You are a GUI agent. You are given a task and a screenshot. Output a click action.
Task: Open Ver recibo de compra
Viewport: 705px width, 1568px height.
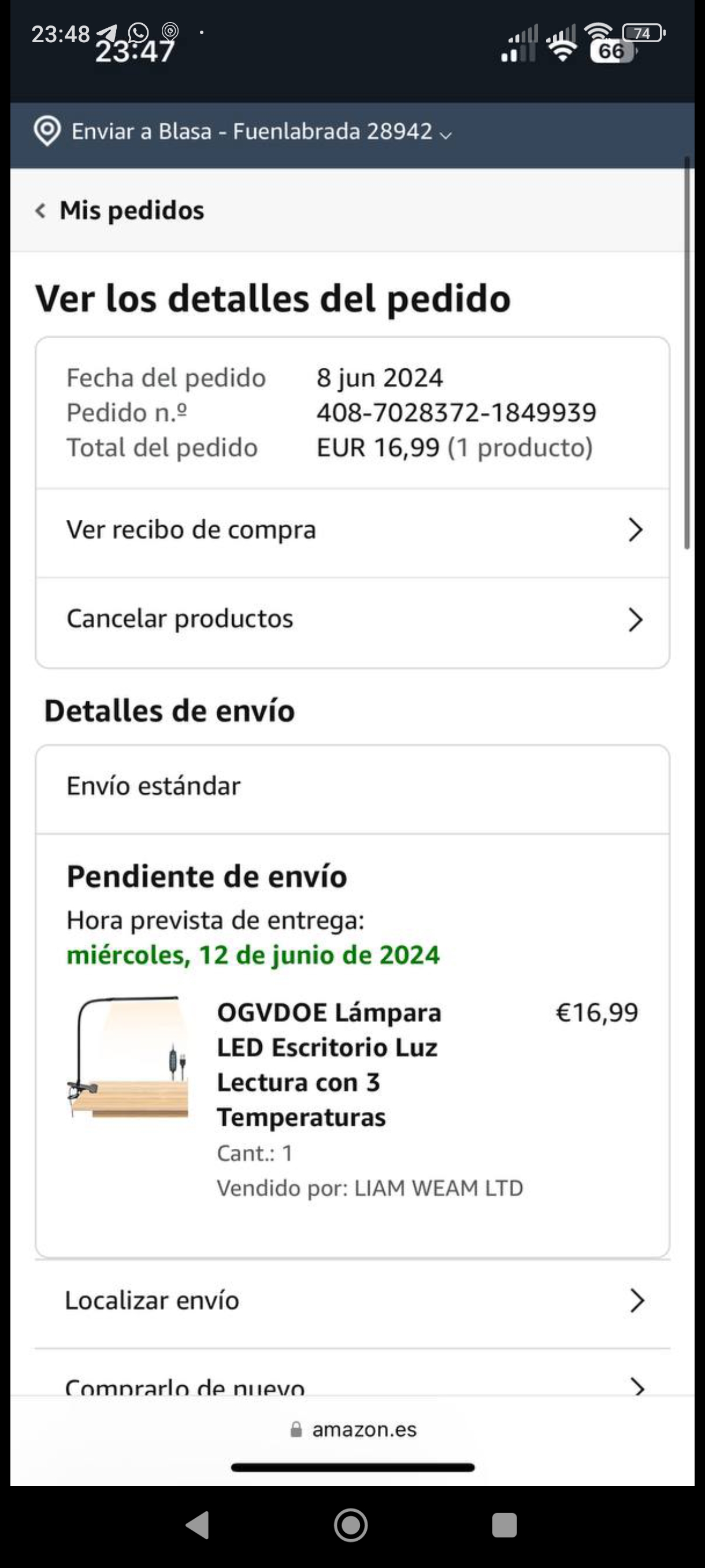[x=352, y=530]
